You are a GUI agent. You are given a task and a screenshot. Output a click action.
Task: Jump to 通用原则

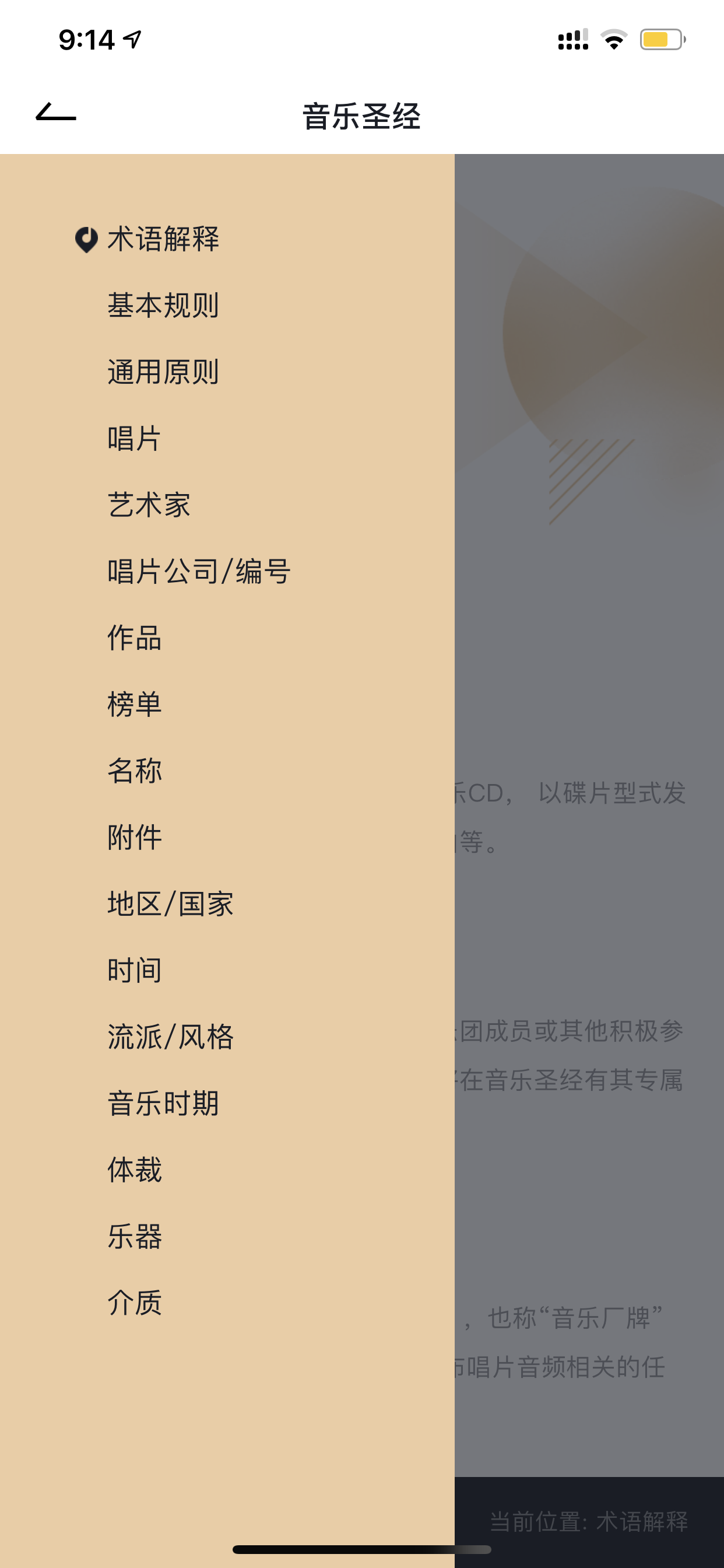click(x=163, y=372)
